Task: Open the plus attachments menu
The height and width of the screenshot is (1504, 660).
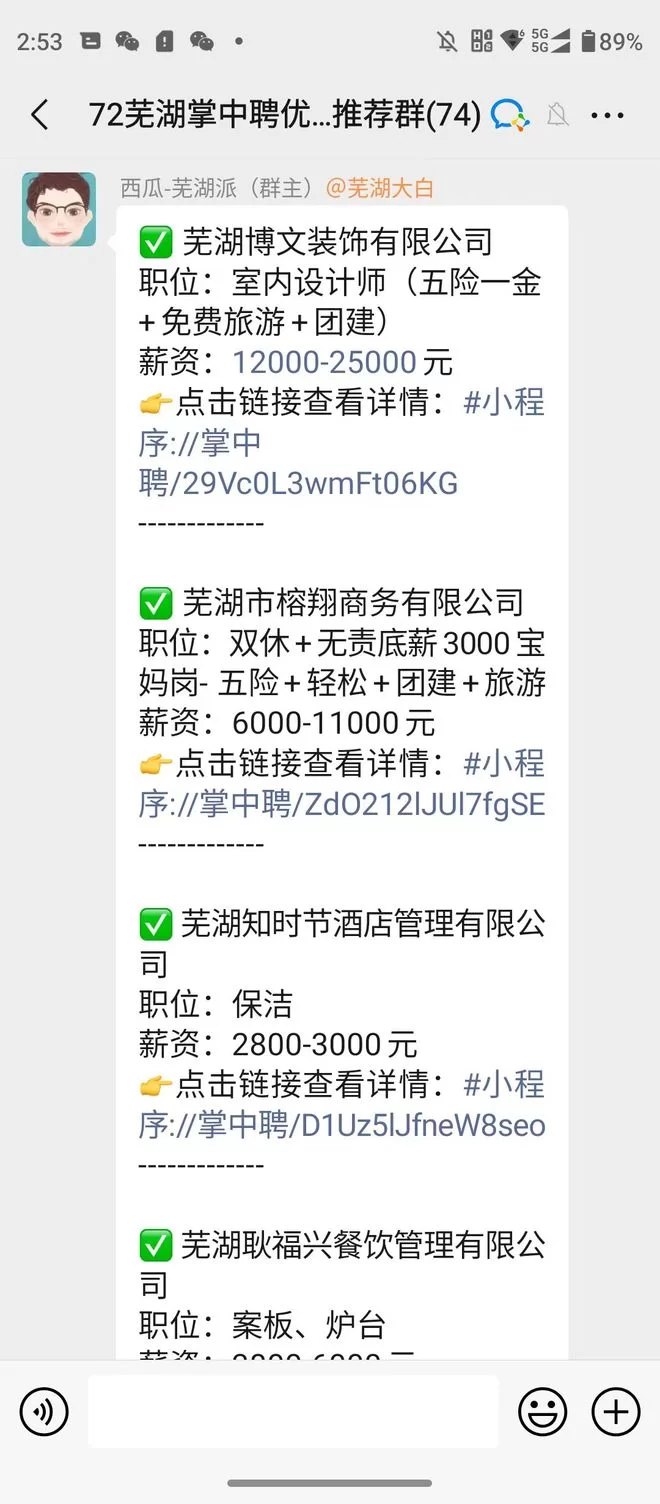Action: (x=615, y=1412)
